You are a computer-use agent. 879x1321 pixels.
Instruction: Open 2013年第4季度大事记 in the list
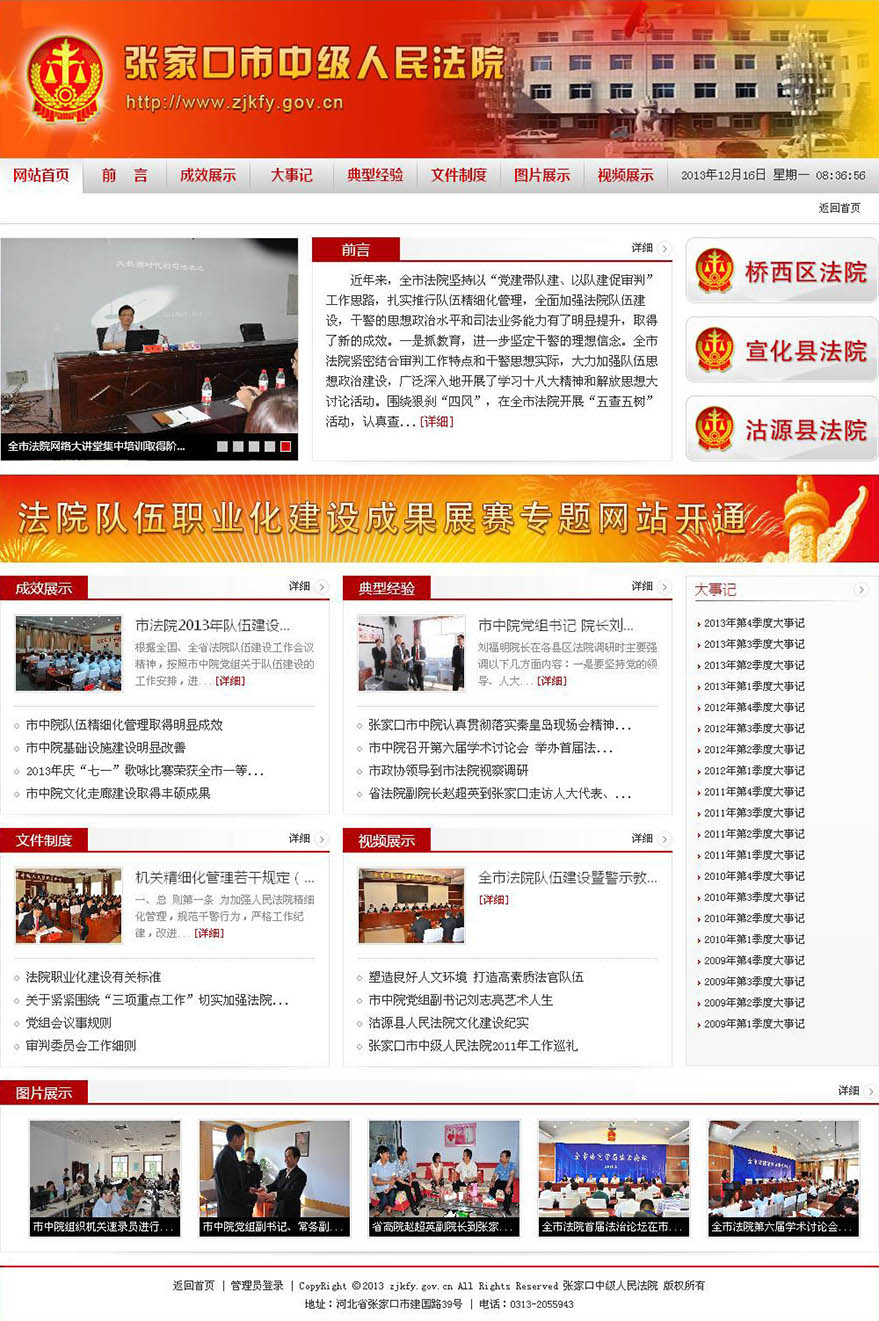tap(753, 623)
